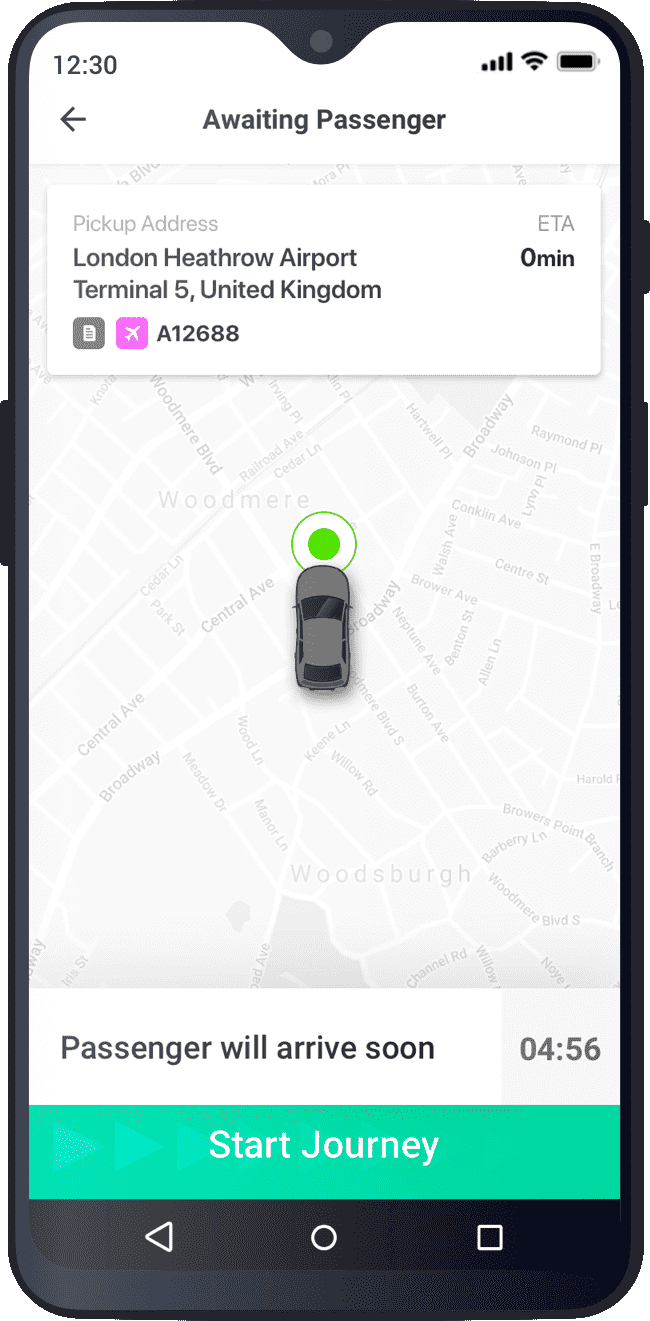Tap the system home button
The image size is (650, 1321).
[x=324, y=1238]
